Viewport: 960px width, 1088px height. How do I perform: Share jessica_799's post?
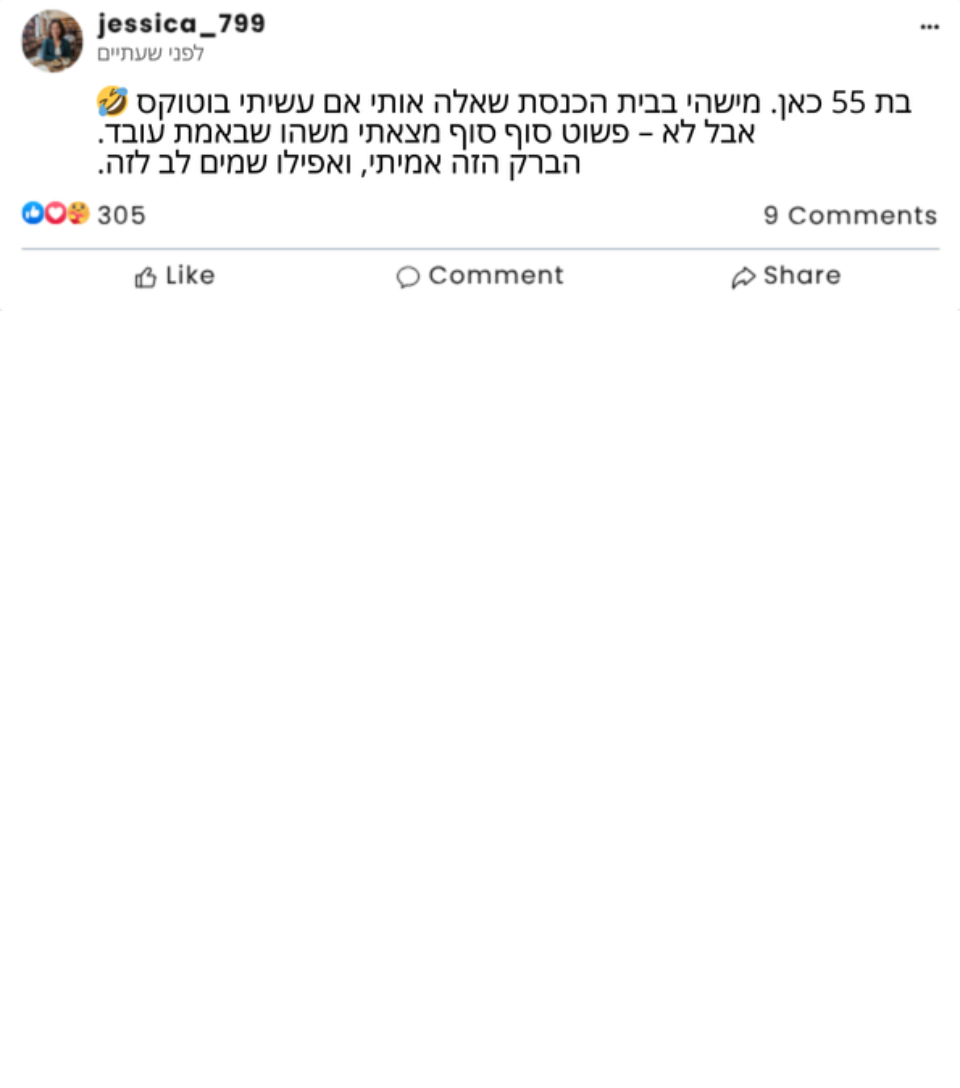coord(786,276)
